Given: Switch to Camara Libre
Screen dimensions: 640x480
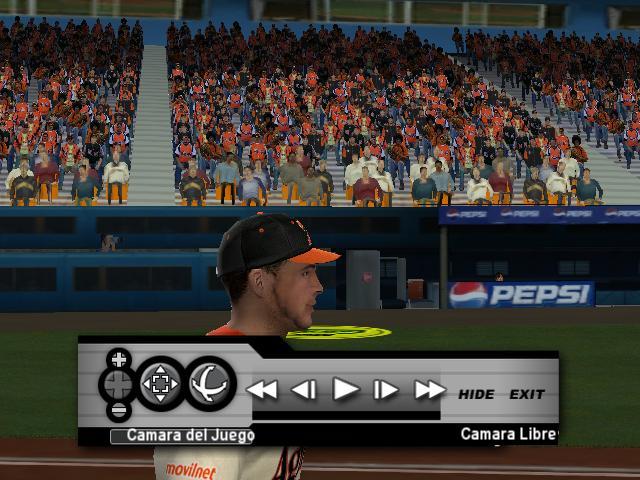Looking at the screenshot, I should (508, 435).
